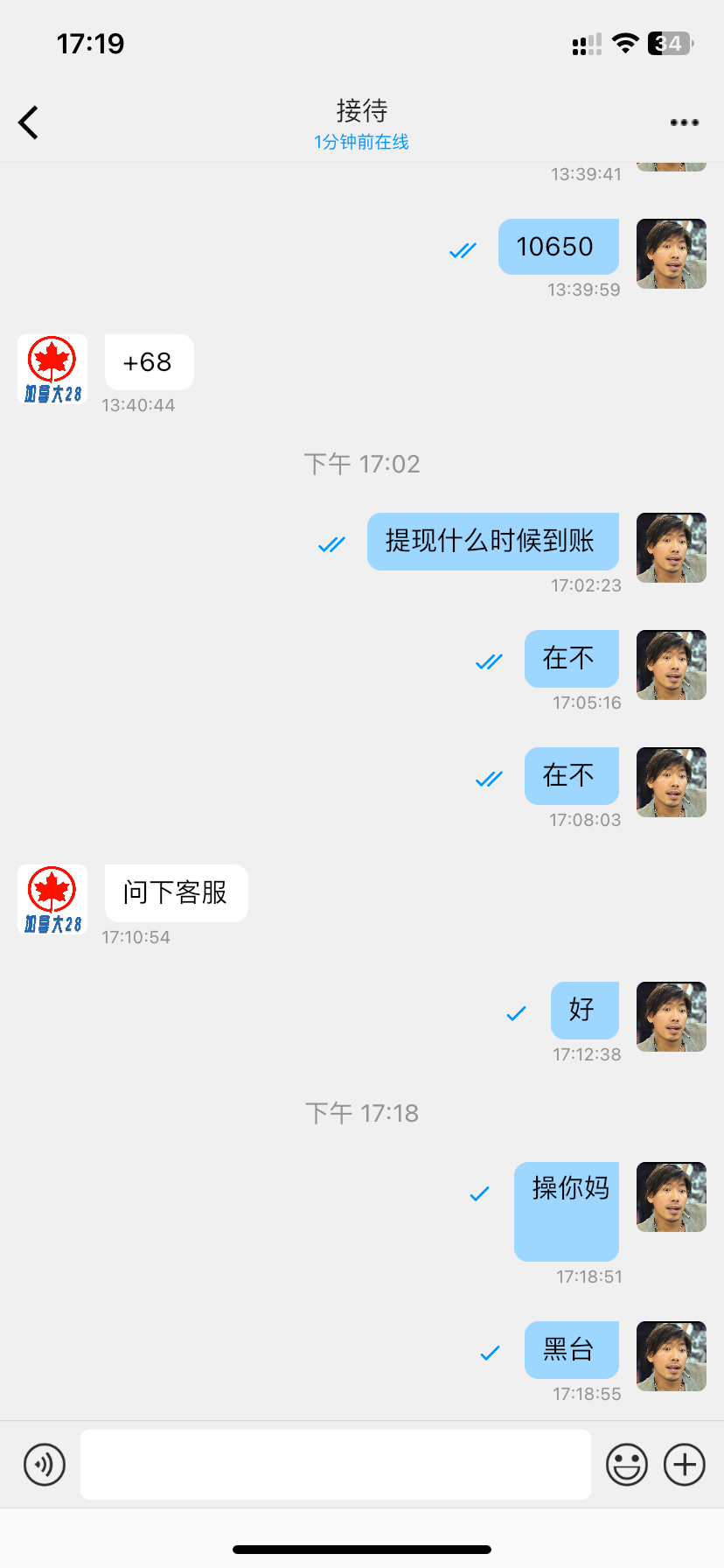
Task: Open the three-dot overflow menu
Action: pos(684,122)
